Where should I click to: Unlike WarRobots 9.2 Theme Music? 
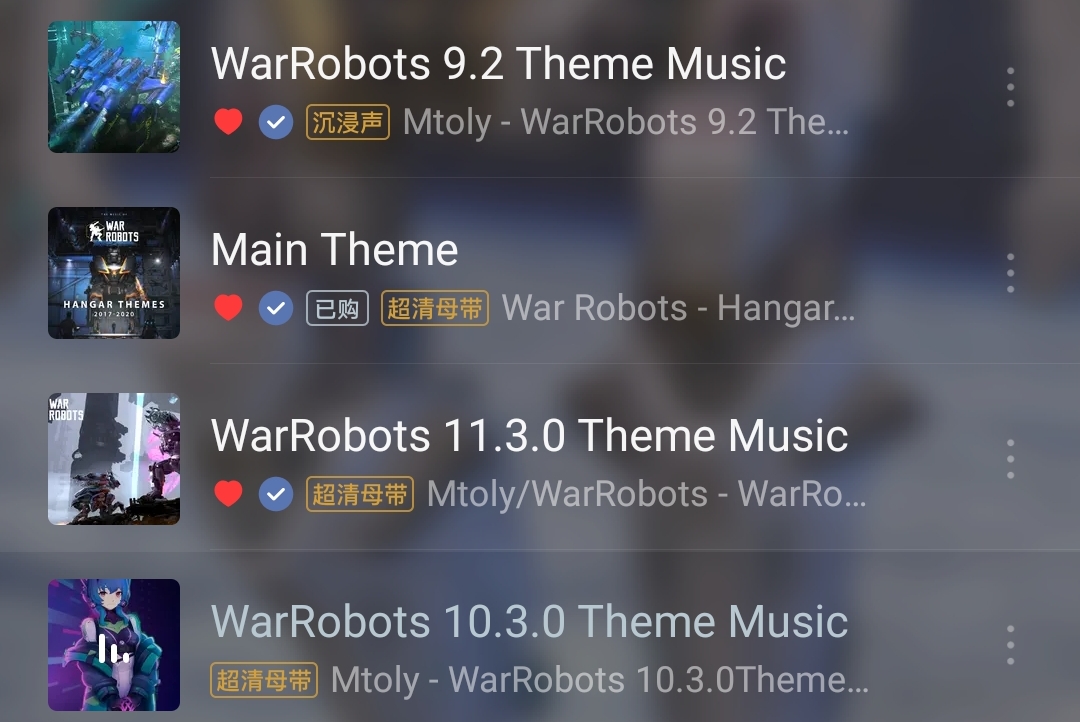coord(228,122)
